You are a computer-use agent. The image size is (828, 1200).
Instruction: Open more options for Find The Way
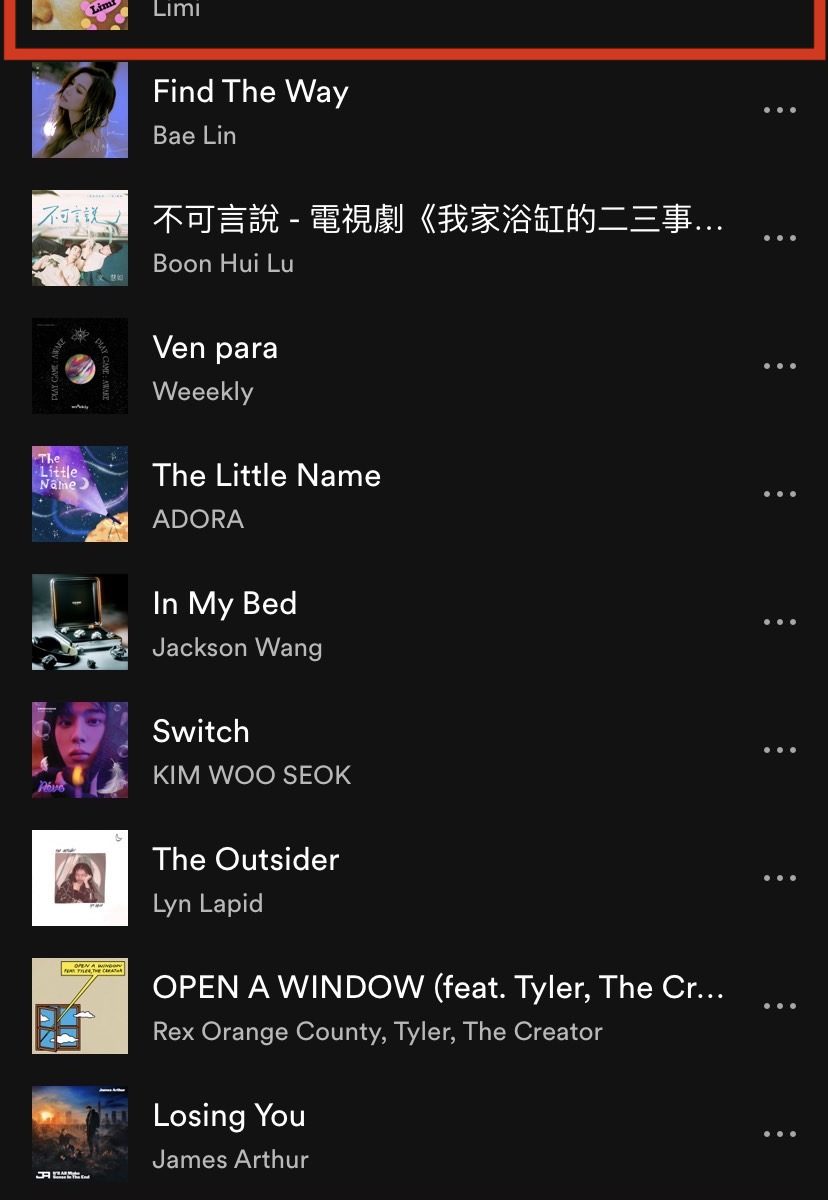(779, 110)
